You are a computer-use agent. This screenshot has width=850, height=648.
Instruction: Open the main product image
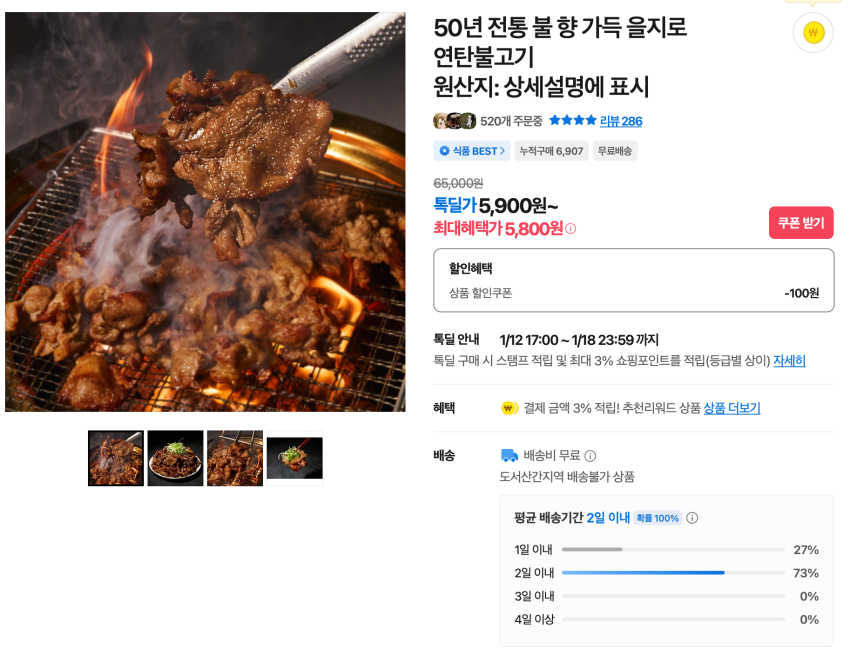click(x=205, y=212)
